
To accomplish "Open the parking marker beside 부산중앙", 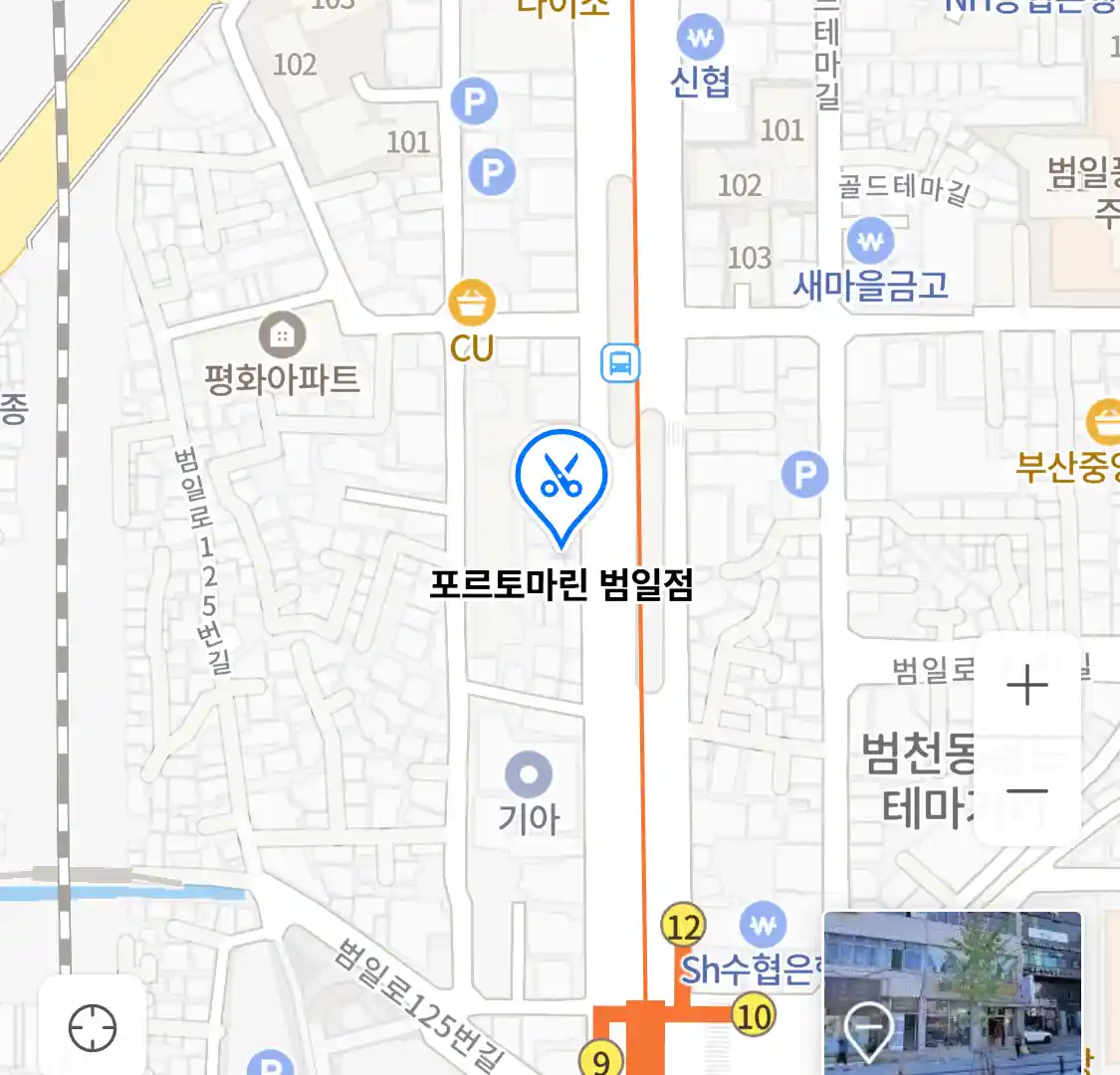I will (804, 475).
